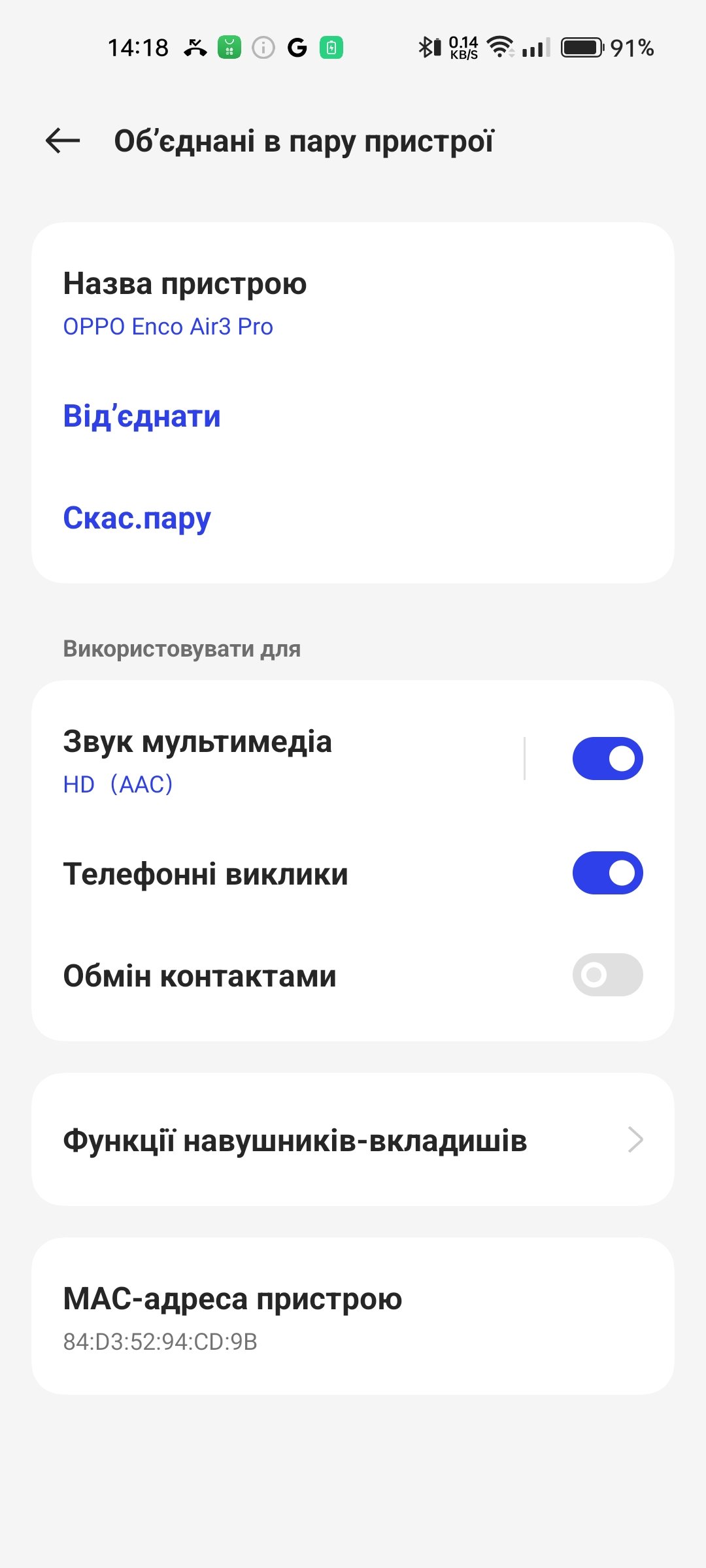Tap the Google app icon in the status bar
The width and height of the screenshot is (706, 1568).
(297, 48)
